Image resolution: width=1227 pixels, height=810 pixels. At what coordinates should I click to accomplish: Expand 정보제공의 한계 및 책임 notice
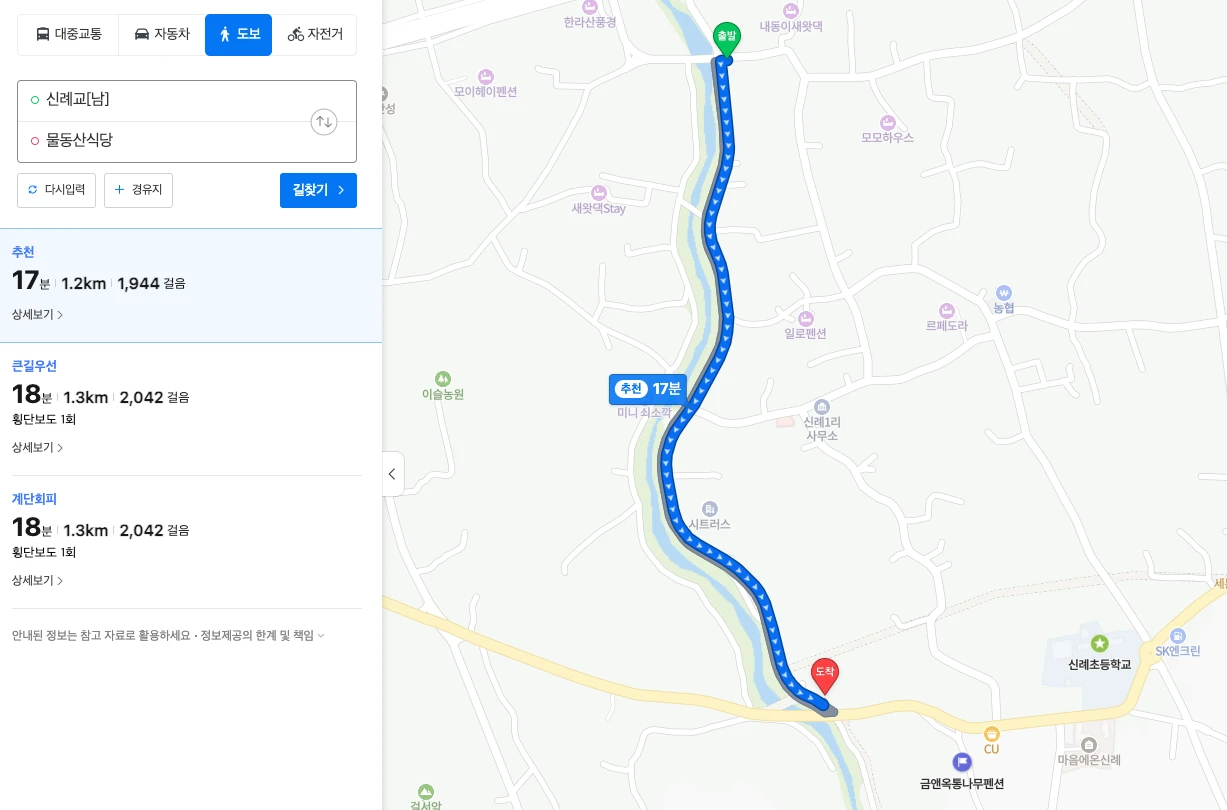[x=262, y=636]
